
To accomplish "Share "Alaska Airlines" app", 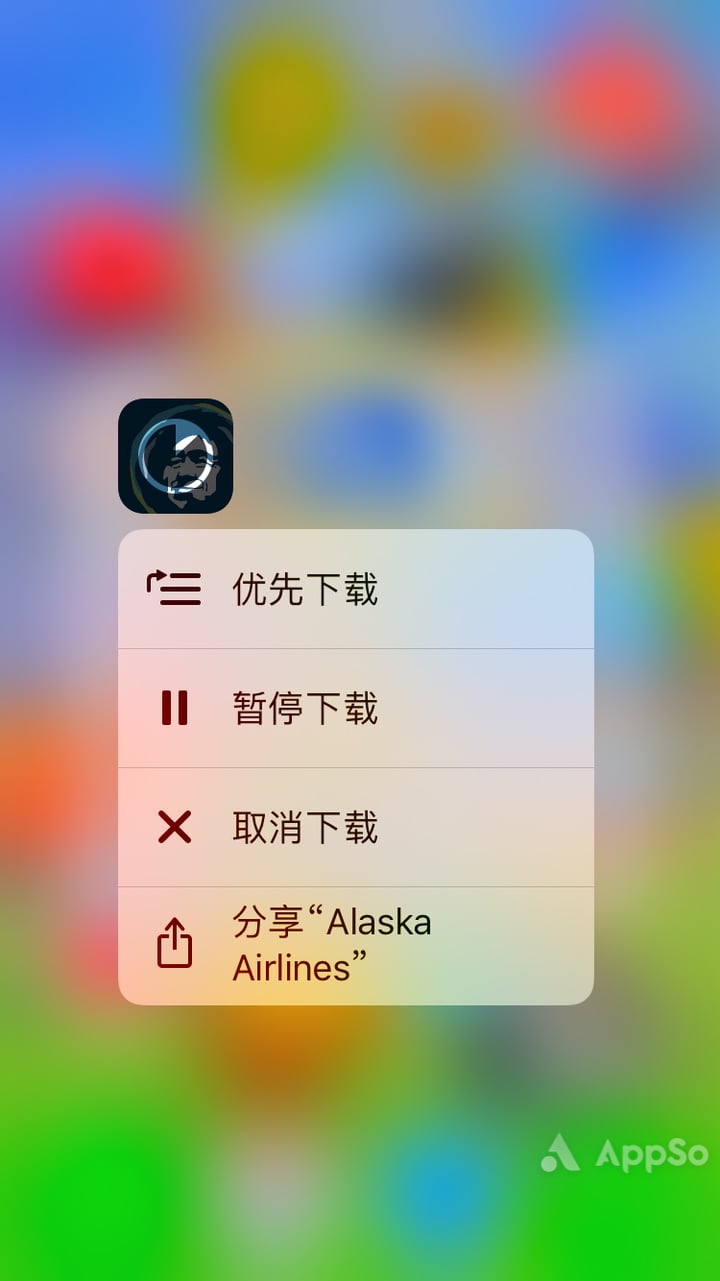I will click(355, 945).
